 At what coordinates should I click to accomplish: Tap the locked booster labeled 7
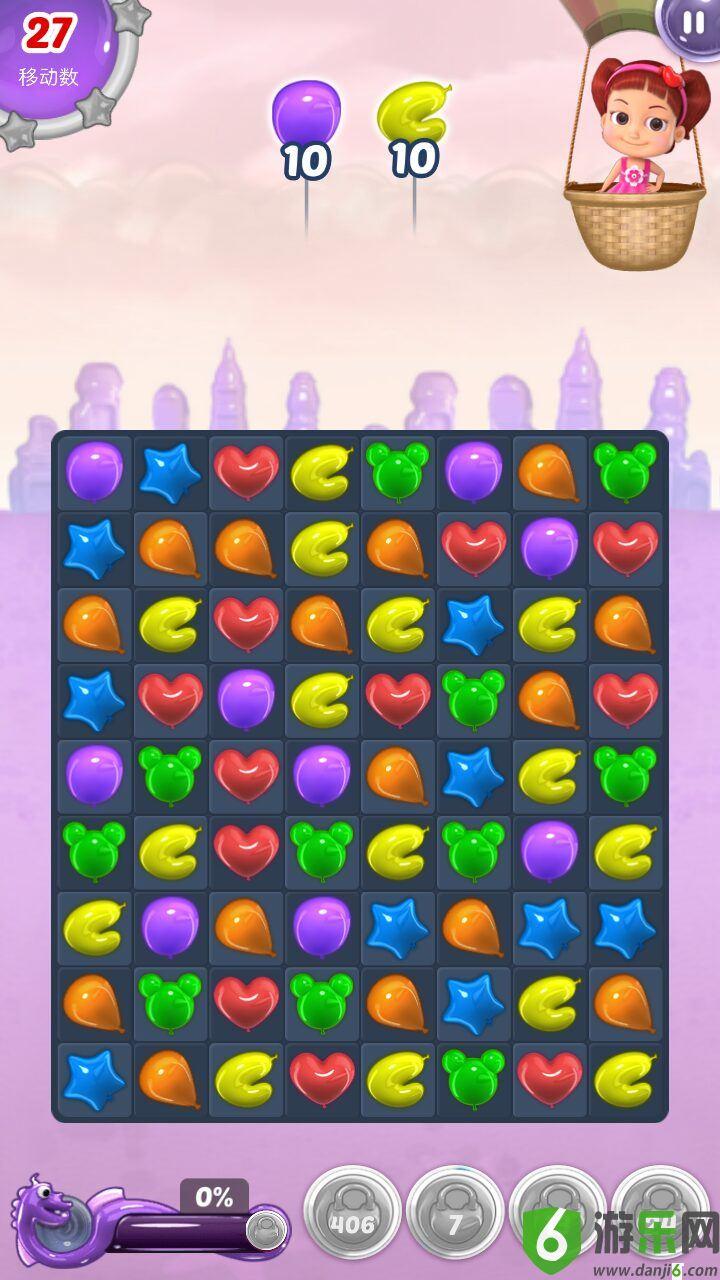455,1214
